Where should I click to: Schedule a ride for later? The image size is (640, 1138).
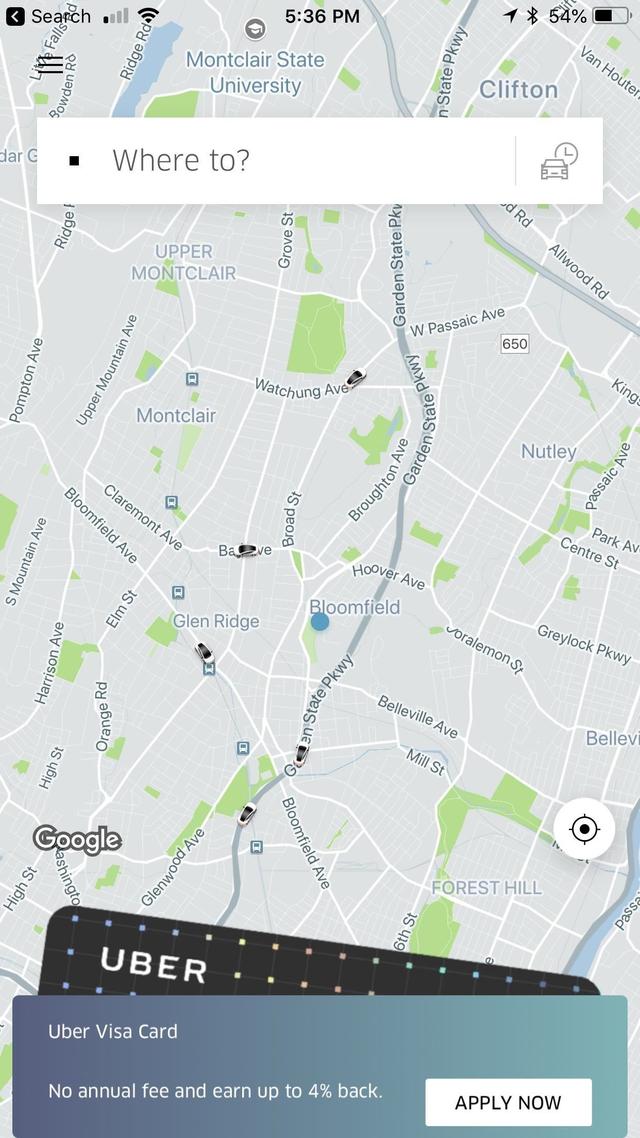click(x=559, y=161)
